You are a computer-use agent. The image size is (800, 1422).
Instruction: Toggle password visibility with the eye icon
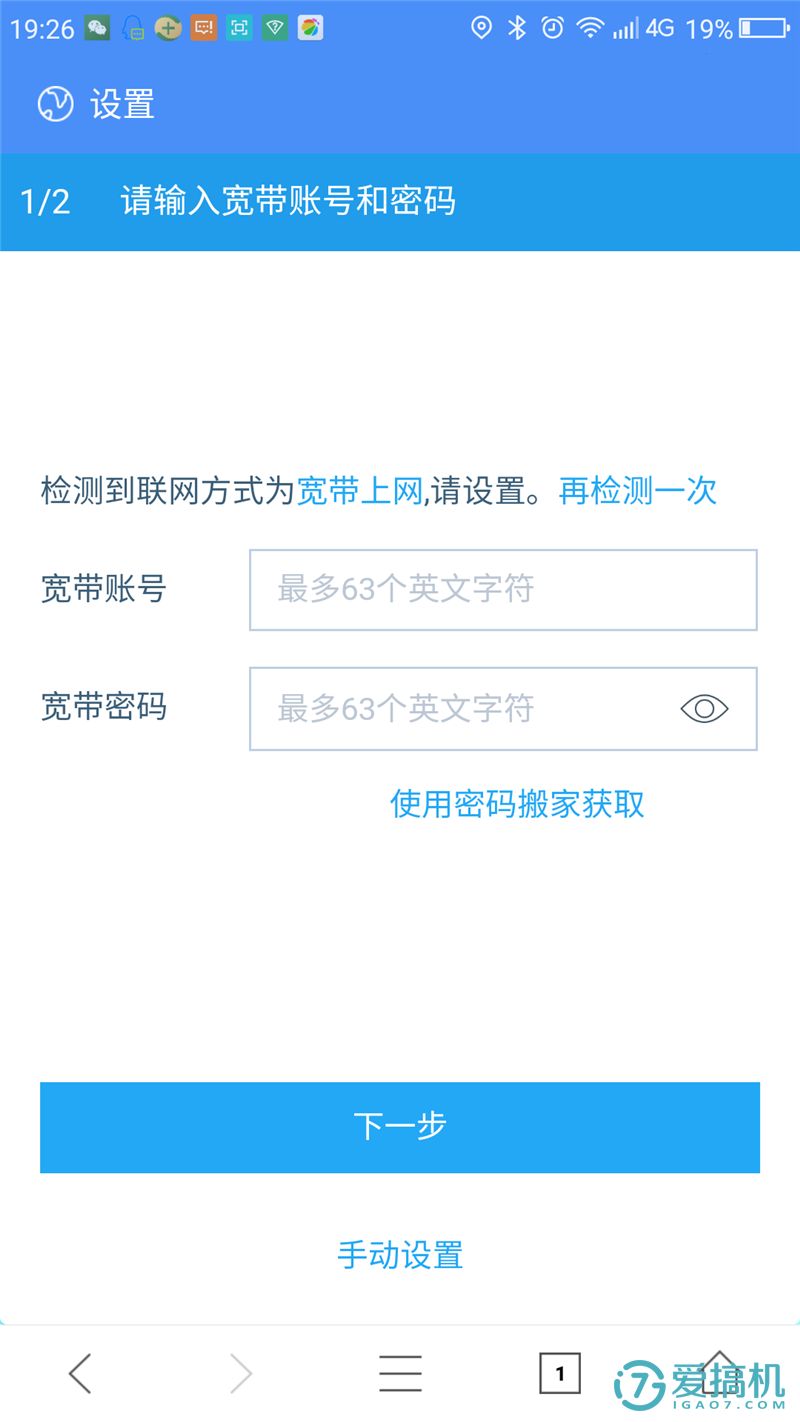(704, 709)
